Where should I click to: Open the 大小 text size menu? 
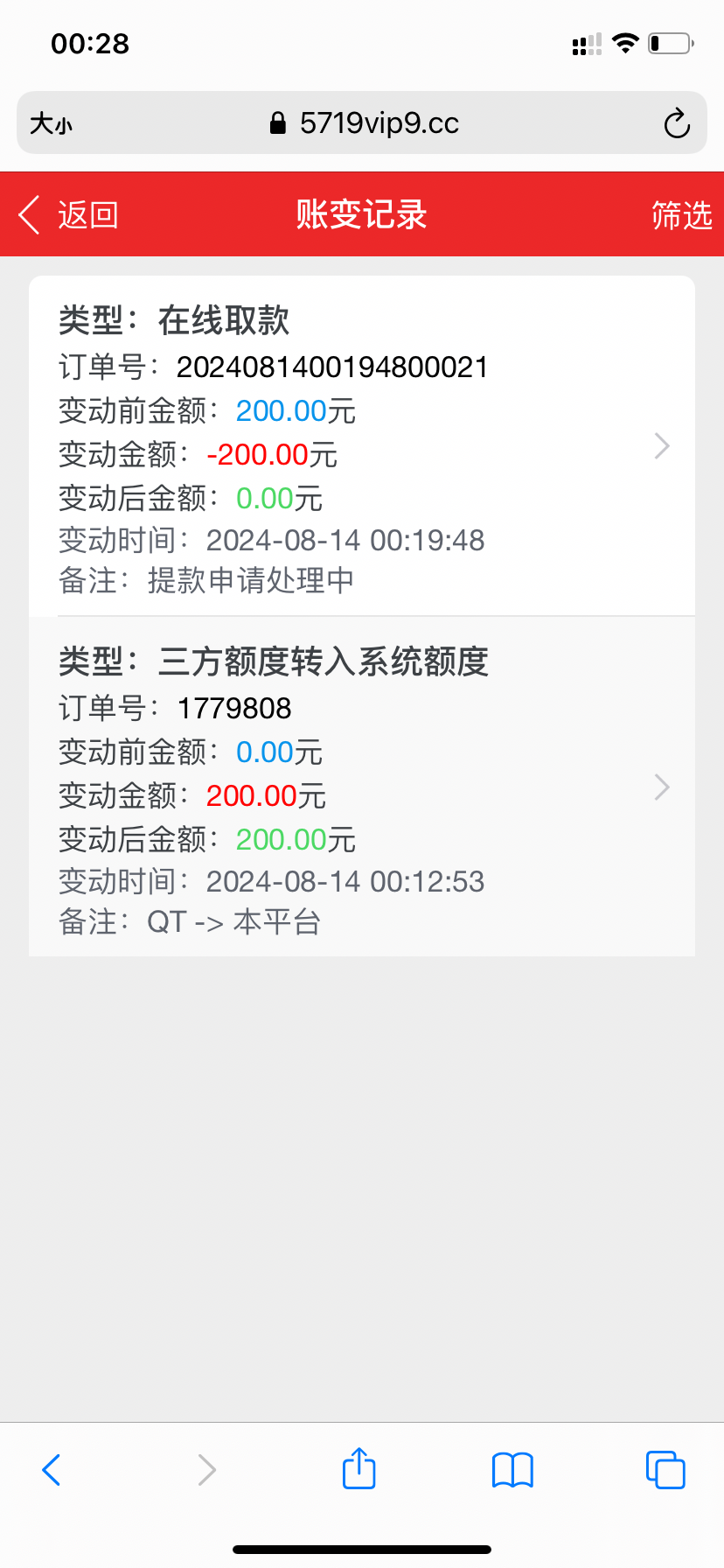[51, 123]
